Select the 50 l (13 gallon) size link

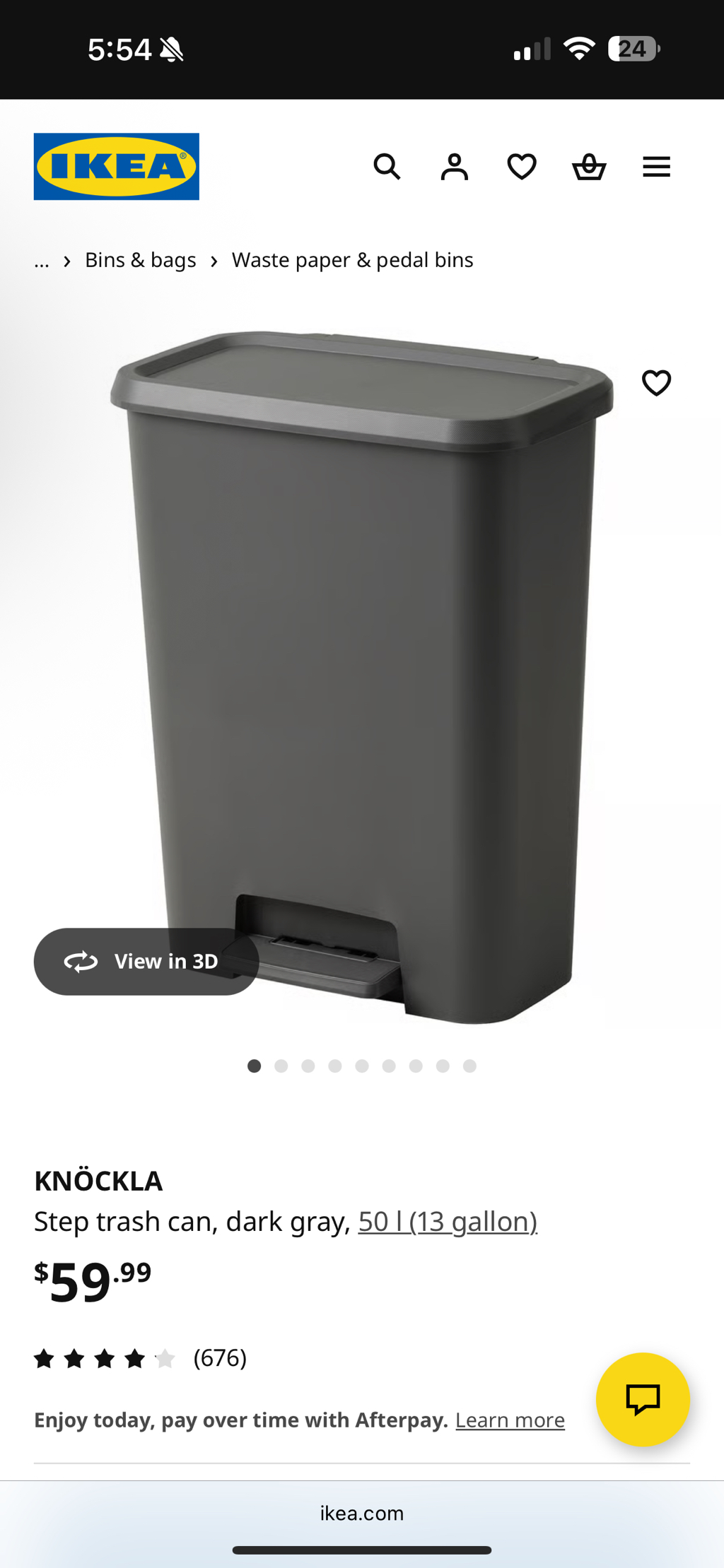coord(448,1221)
